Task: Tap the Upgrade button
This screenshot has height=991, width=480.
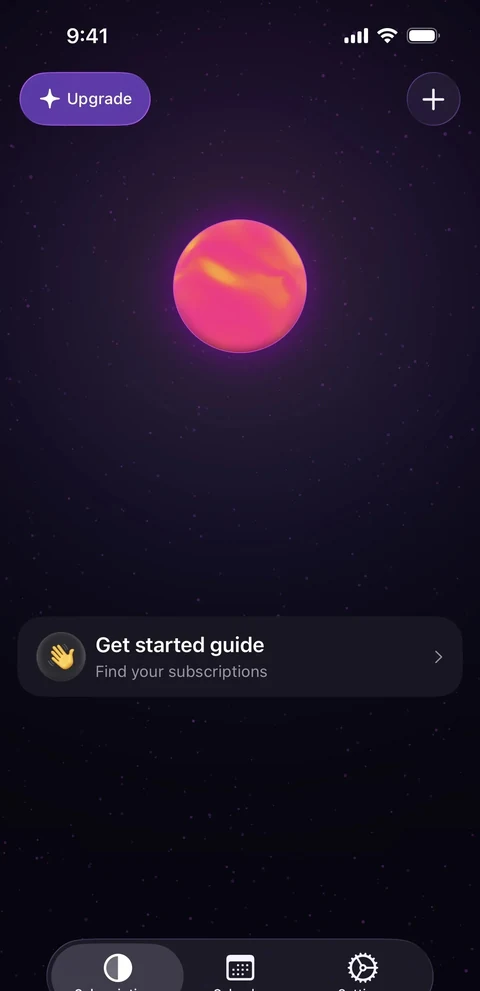Action: (85, 99)
